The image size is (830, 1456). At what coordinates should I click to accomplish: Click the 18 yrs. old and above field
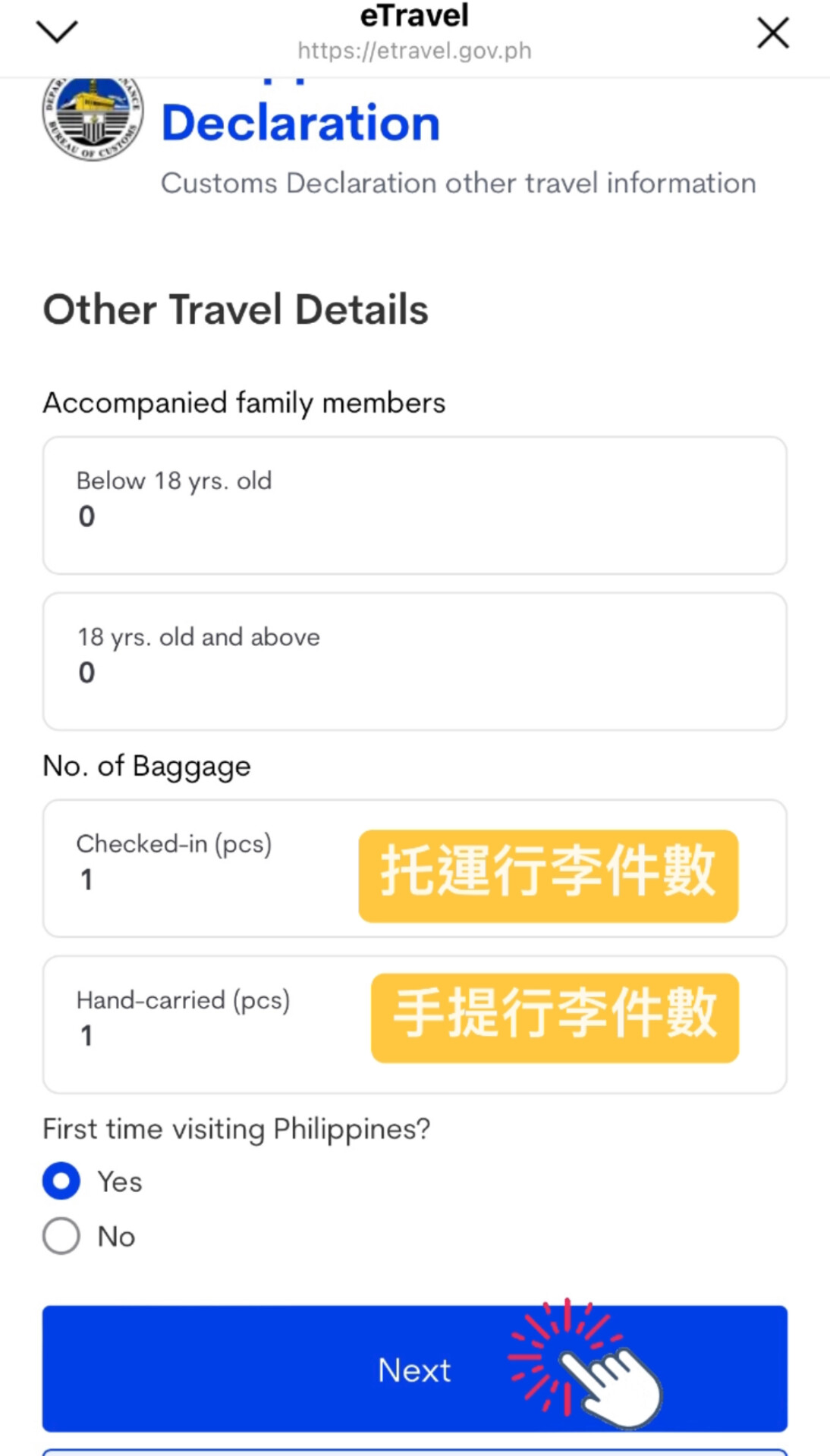click(414, 661)
